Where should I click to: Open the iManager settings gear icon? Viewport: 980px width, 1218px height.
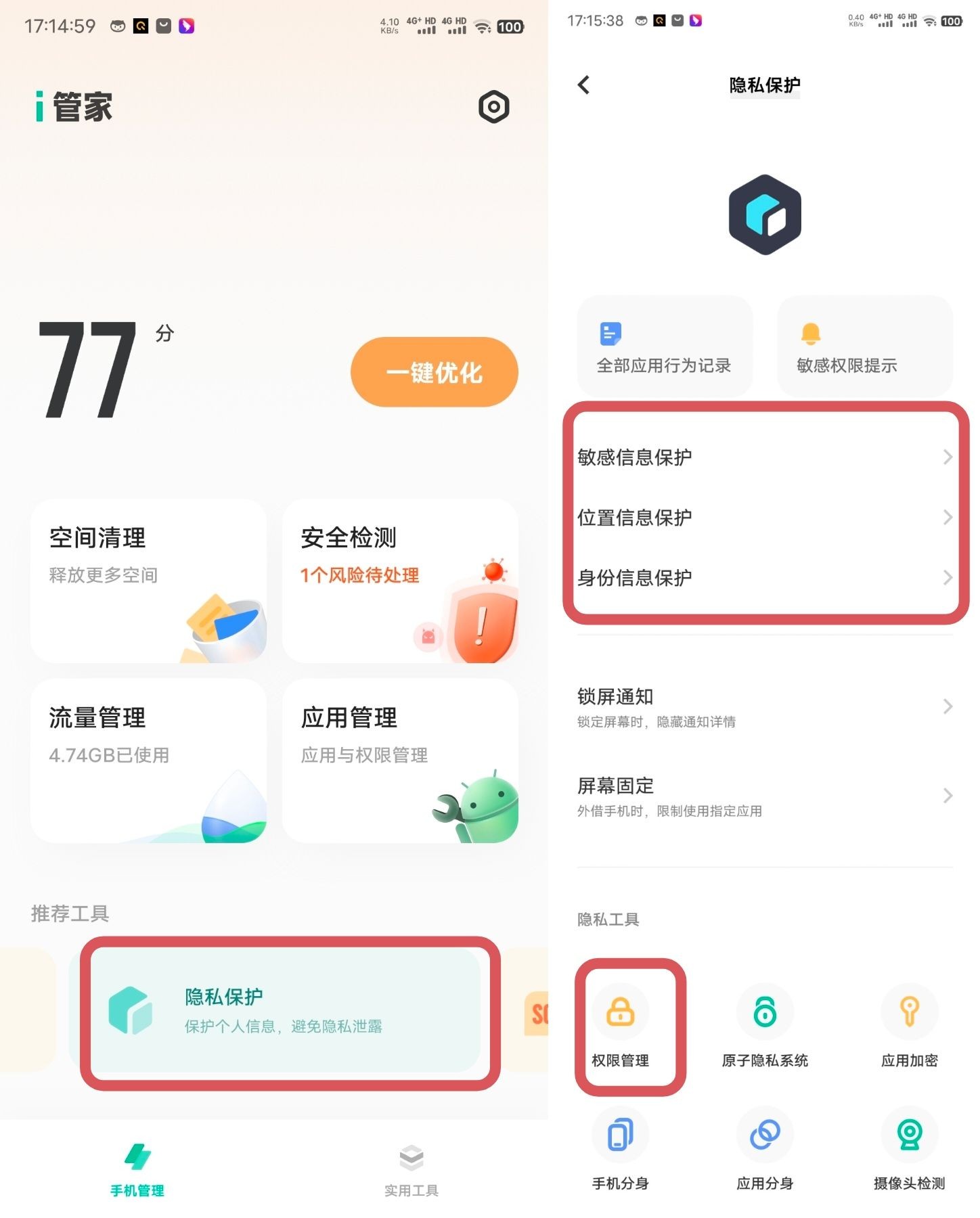[x=493, y=107]
